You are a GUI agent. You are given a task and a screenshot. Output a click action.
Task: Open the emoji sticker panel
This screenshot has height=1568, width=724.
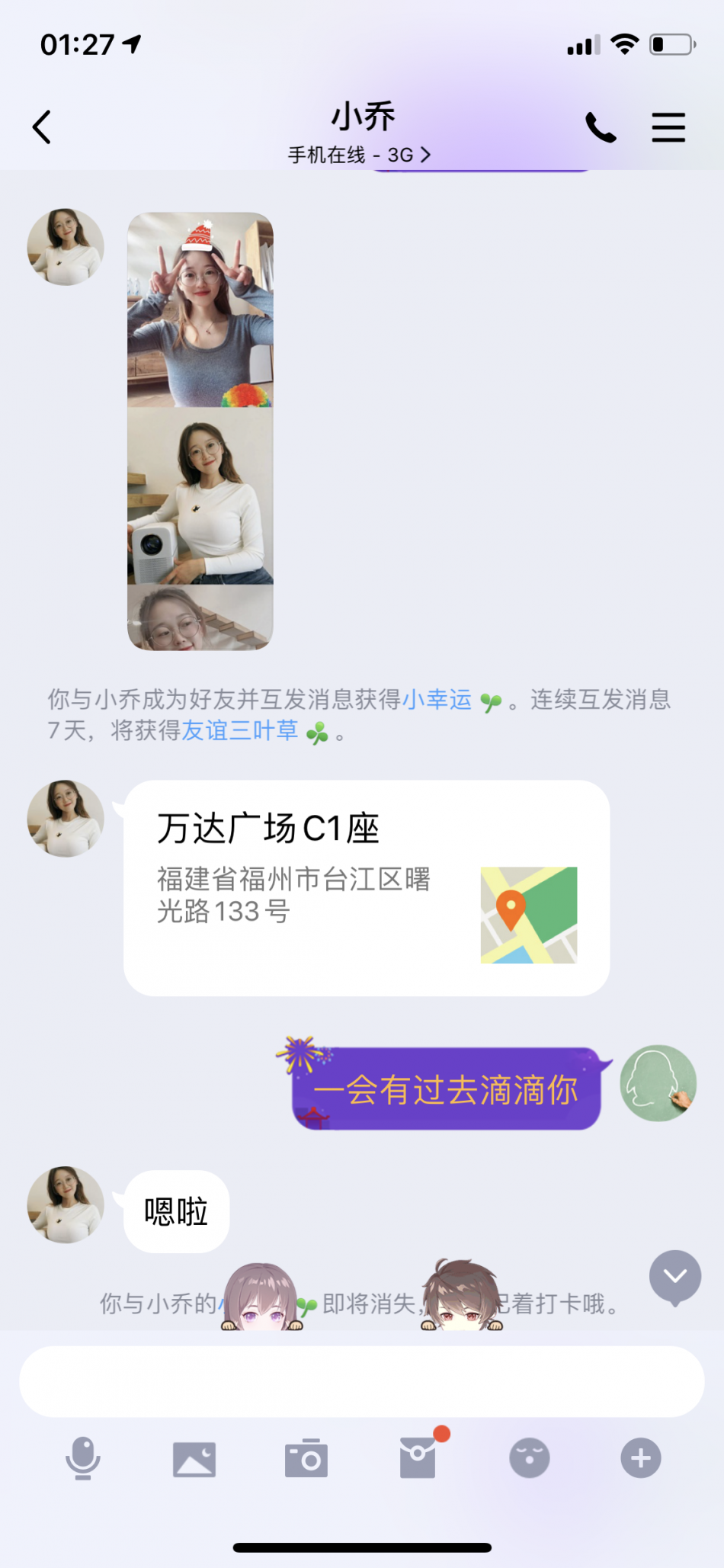(x=529, y=1457)
